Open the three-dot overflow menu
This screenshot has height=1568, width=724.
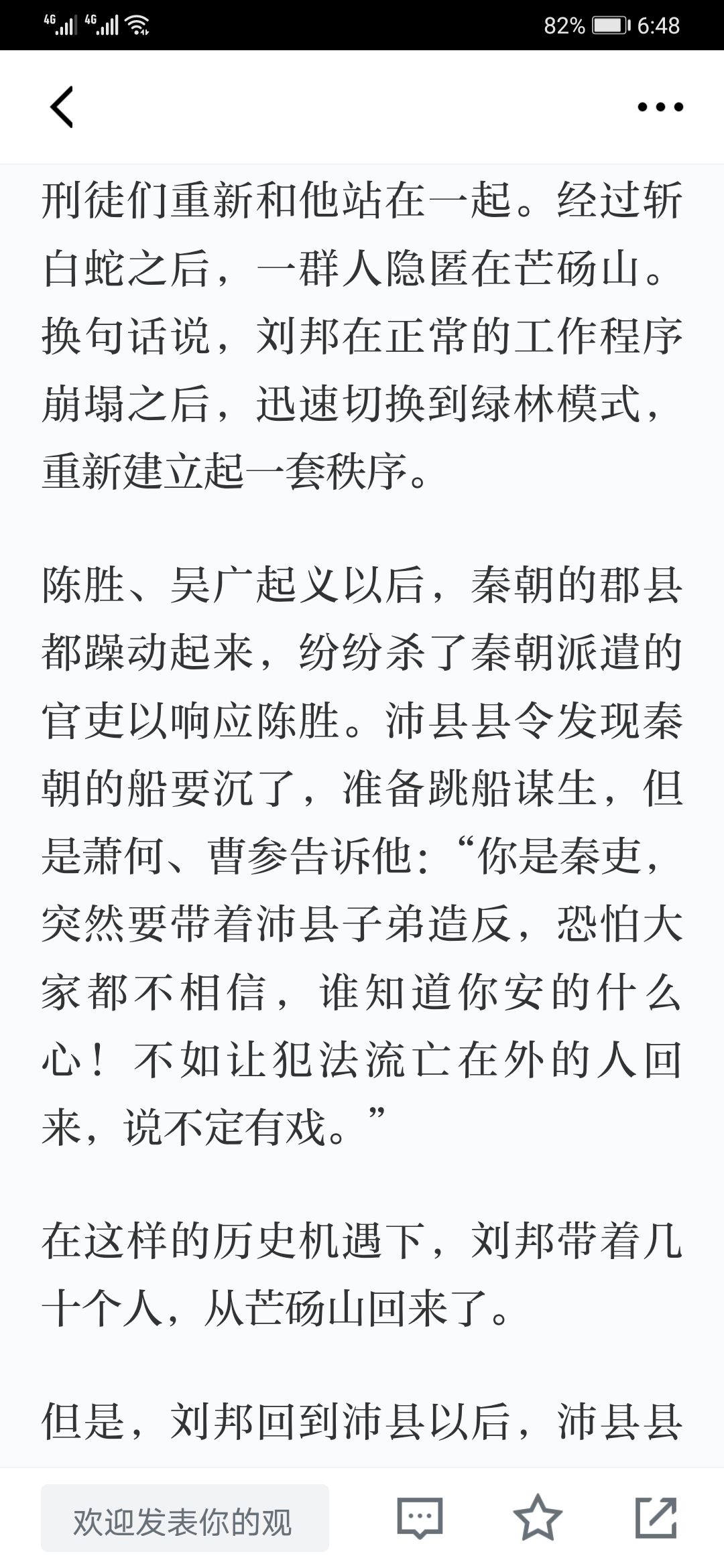point(660,107)
